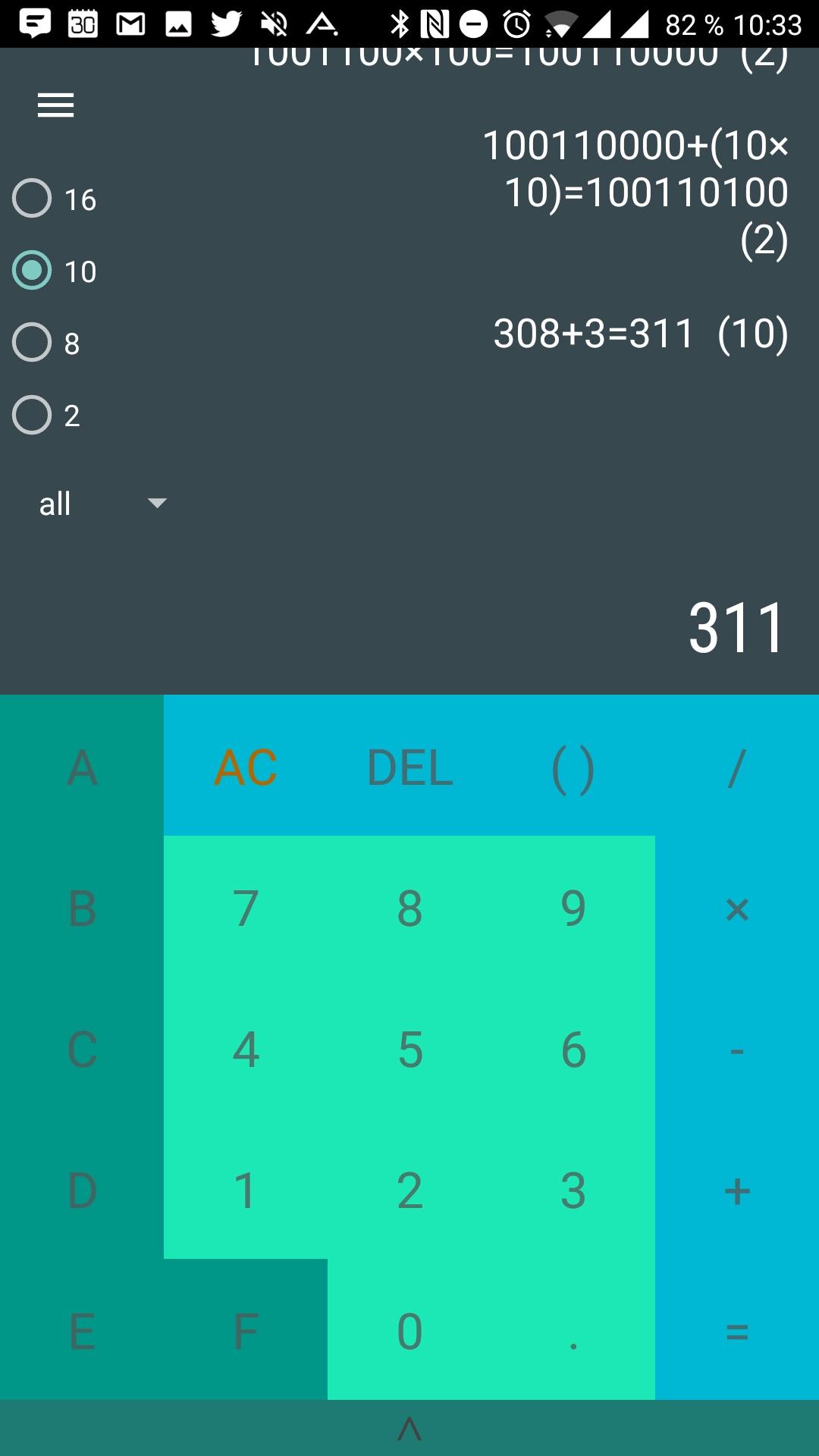Select base 16 radio button
This screenshot has height=1456, width=819.
(x=55, y=199)
